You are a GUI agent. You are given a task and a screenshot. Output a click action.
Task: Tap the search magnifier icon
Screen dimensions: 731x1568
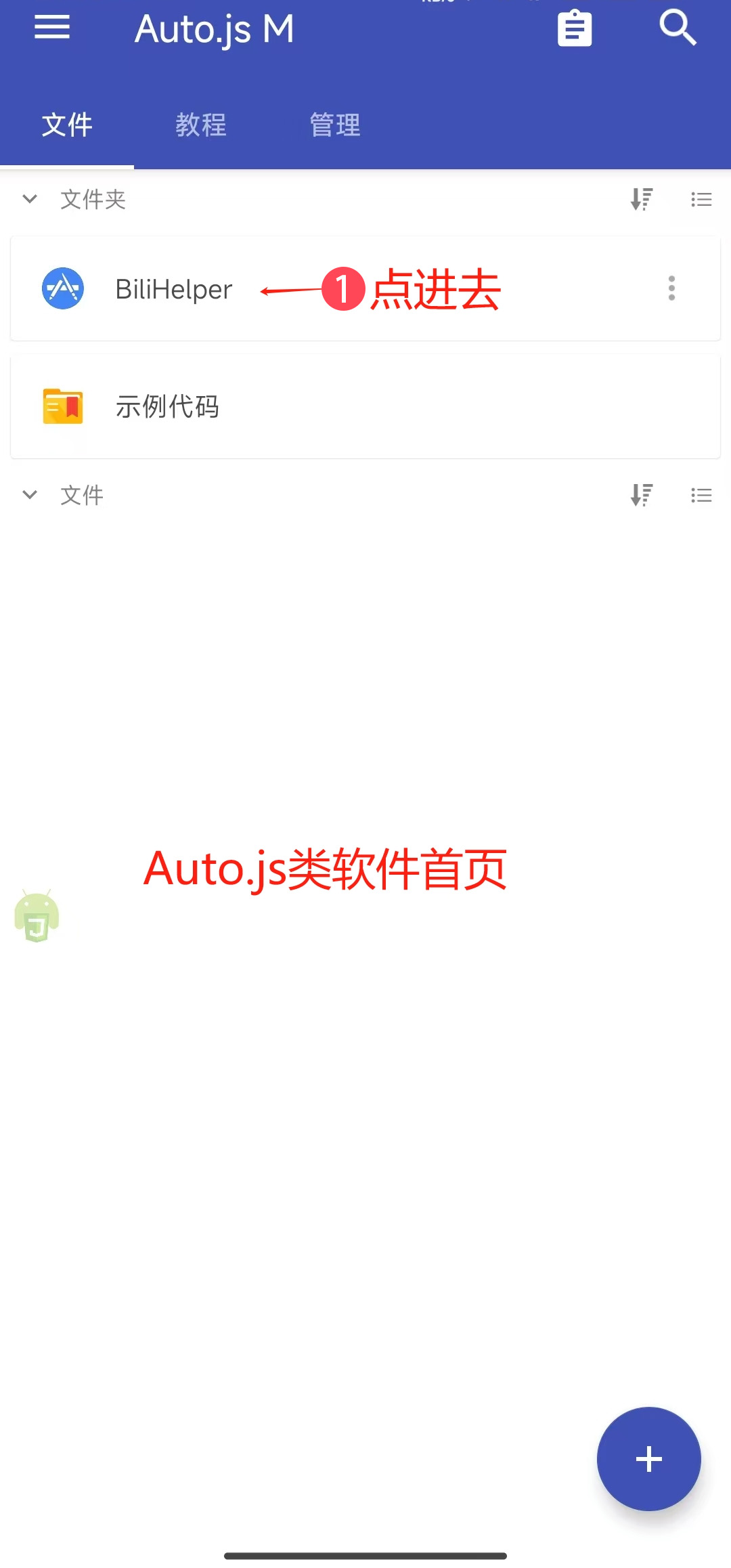click(678, 28)
